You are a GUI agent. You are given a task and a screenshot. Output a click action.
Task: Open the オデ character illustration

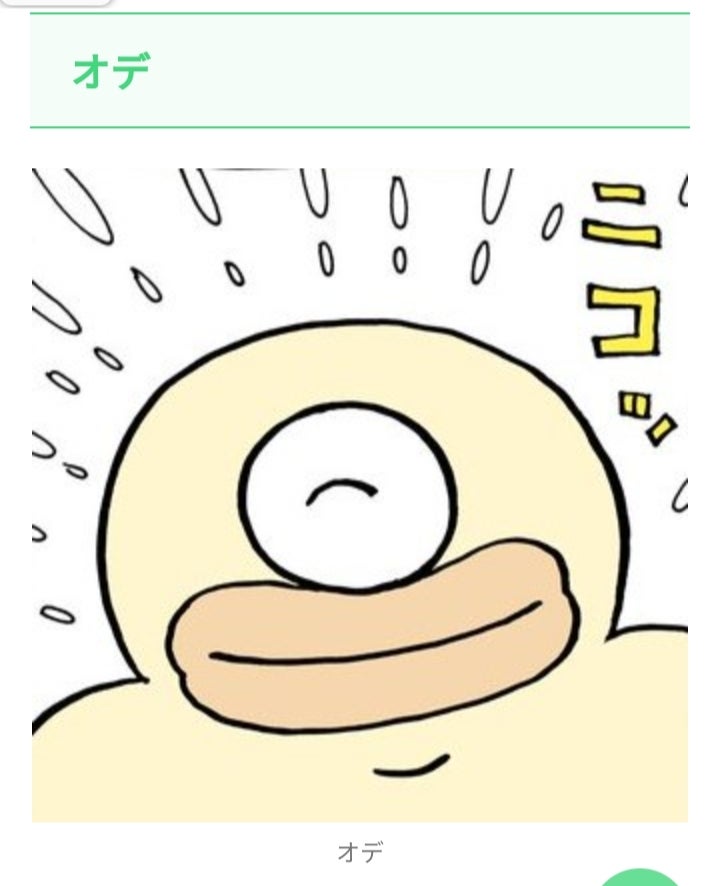click(x=360, y=495)
